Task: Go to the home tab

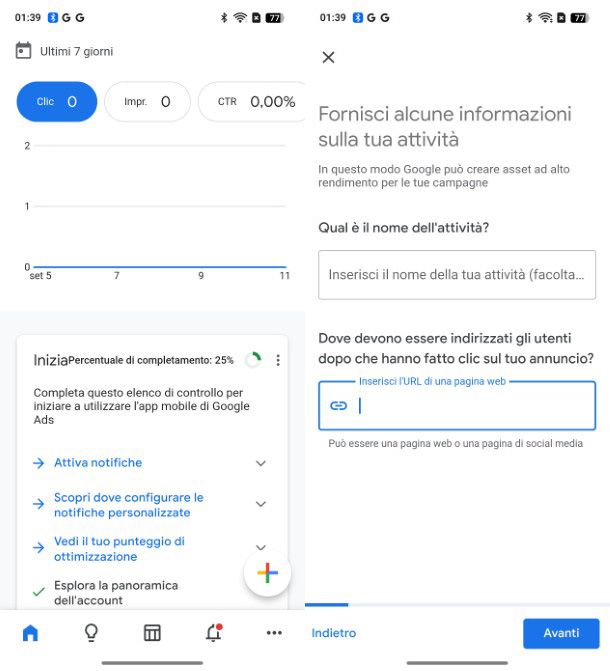Action: pos(30,633)
